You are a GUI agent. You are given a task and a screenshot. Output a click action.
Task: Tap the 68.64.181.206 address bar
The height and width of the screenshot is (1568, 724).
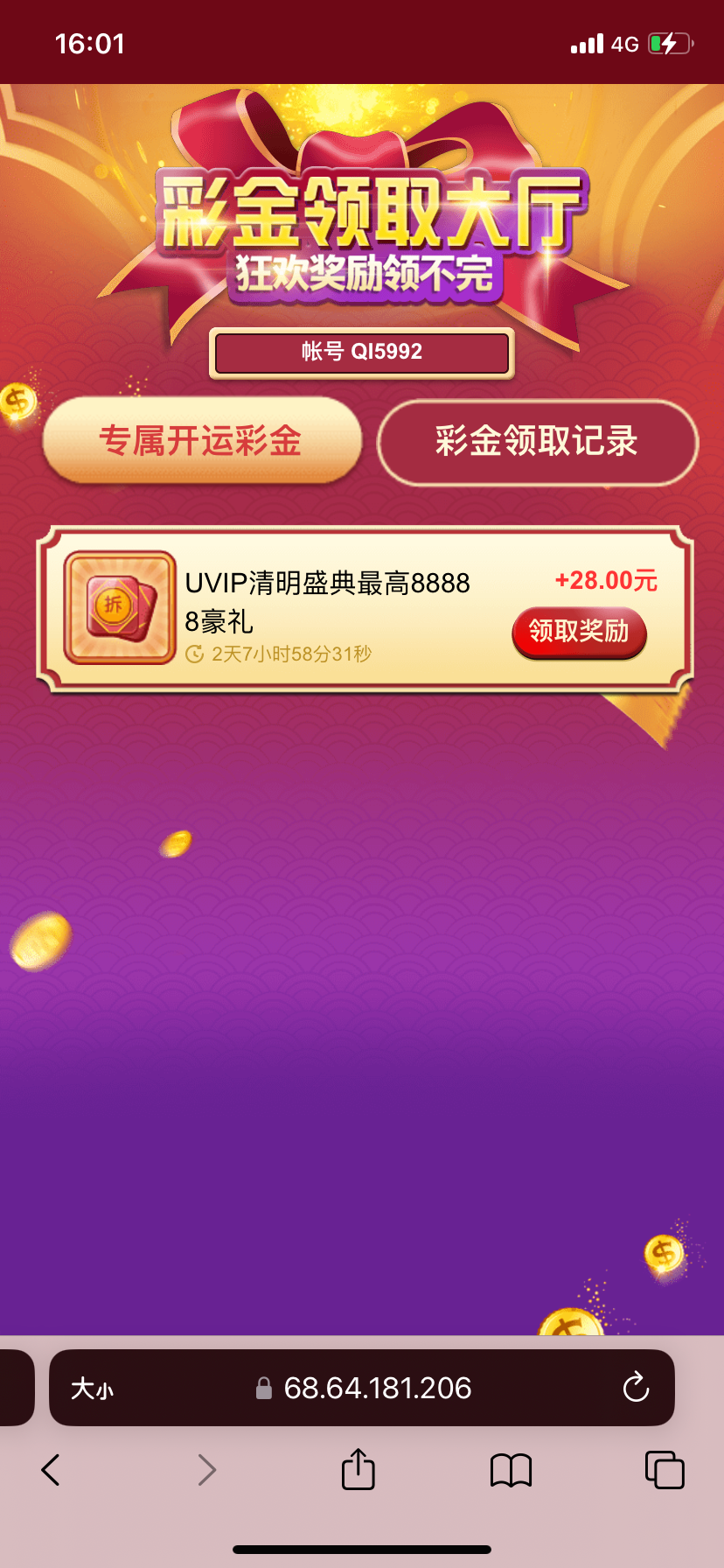376,1389
